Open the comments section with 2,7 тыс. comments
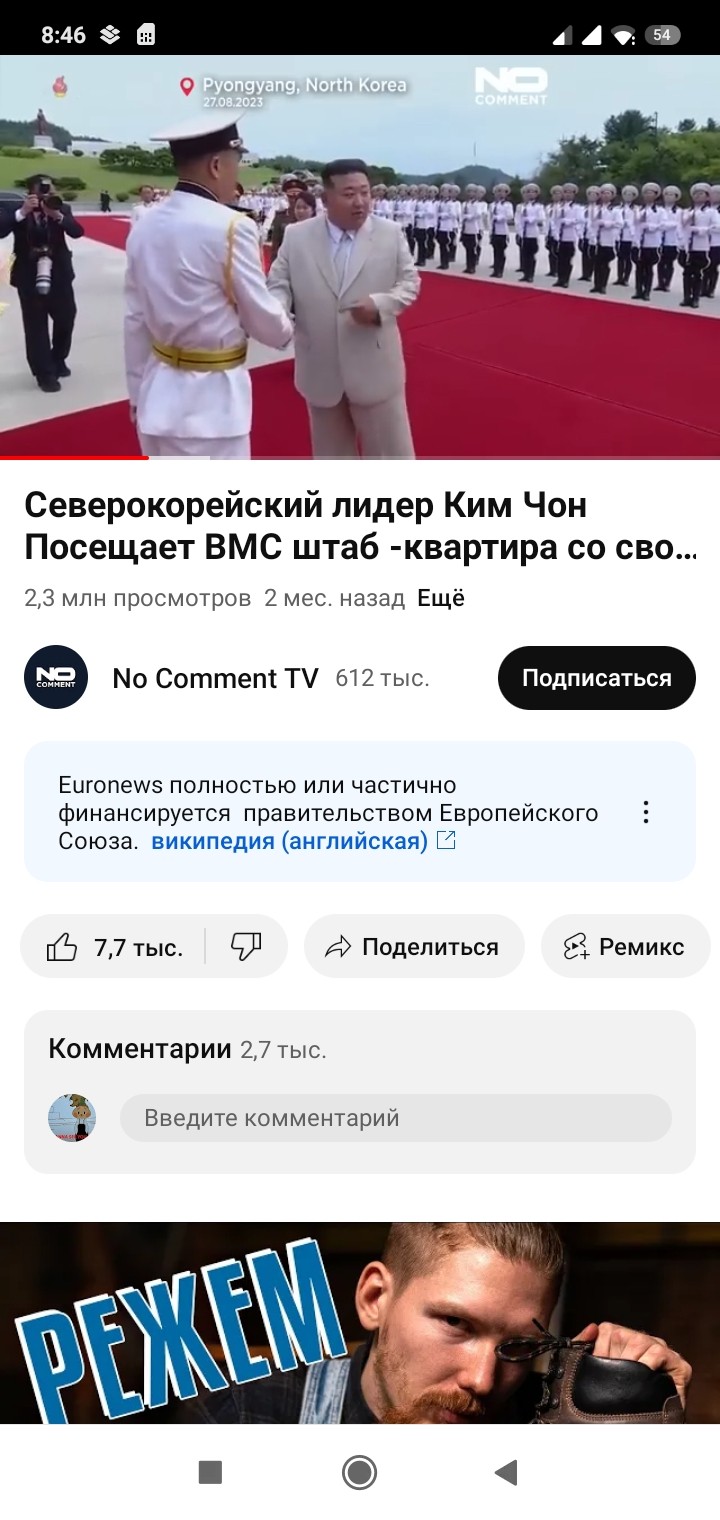 click(188, 1049)
